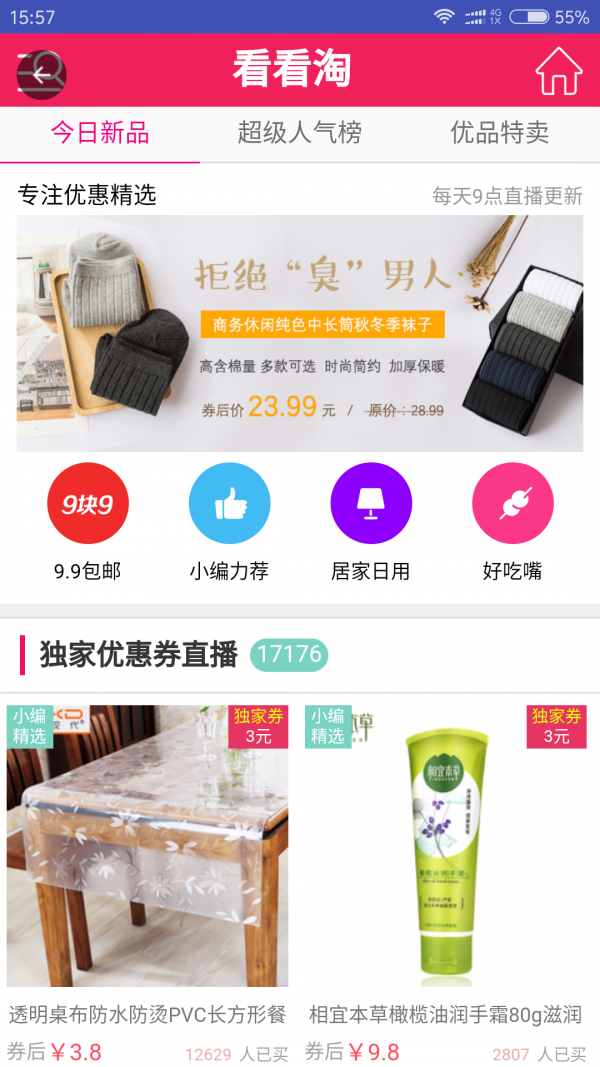This screenshot has height=1067, width=600.
Task: Go back using the arrow icon
Action: pos(41,73)
